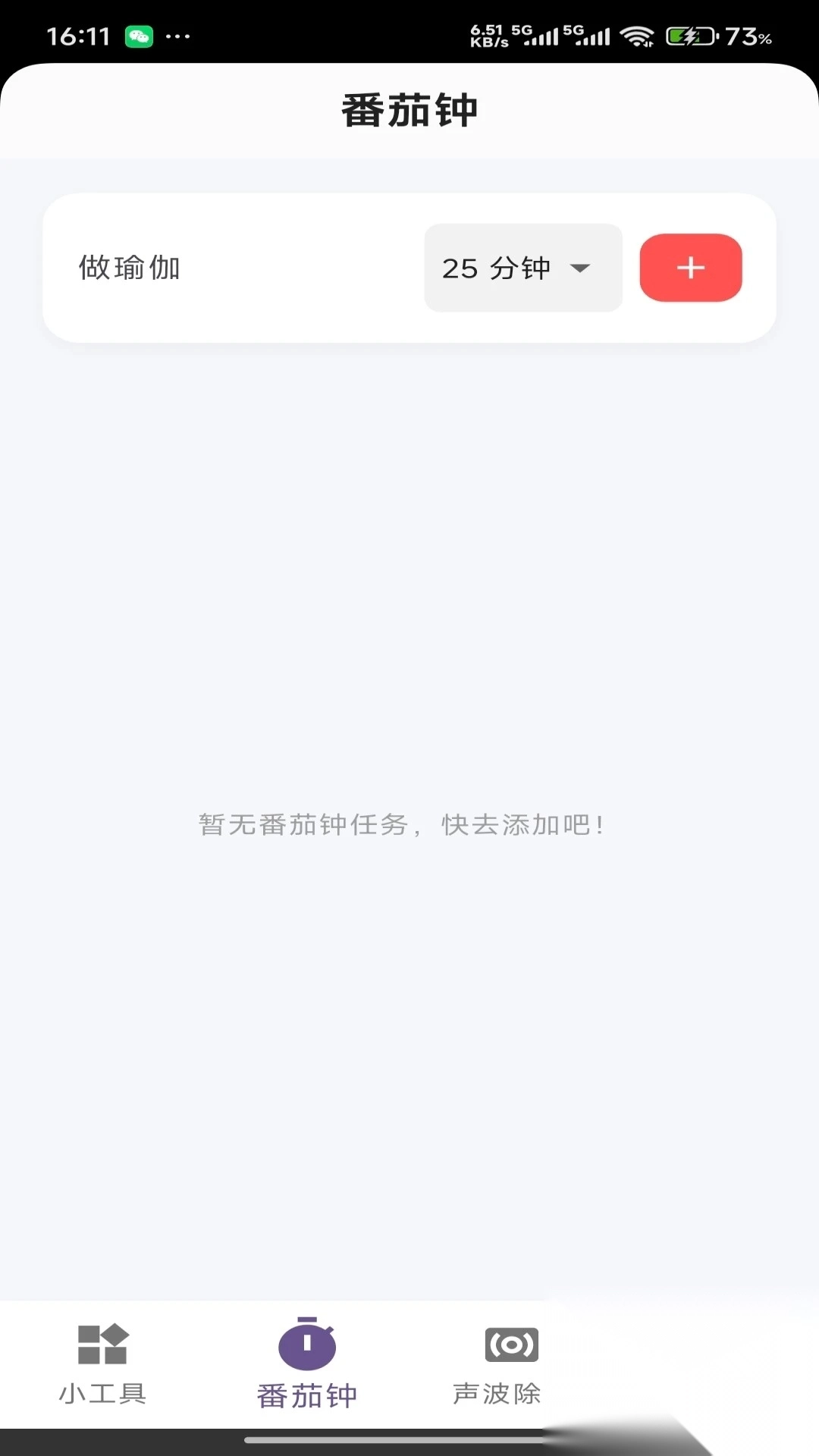Viewport: 819px width, 1456px height.
Task: Expand the duration selector chevron arrow
Action: tap(580, 269)
